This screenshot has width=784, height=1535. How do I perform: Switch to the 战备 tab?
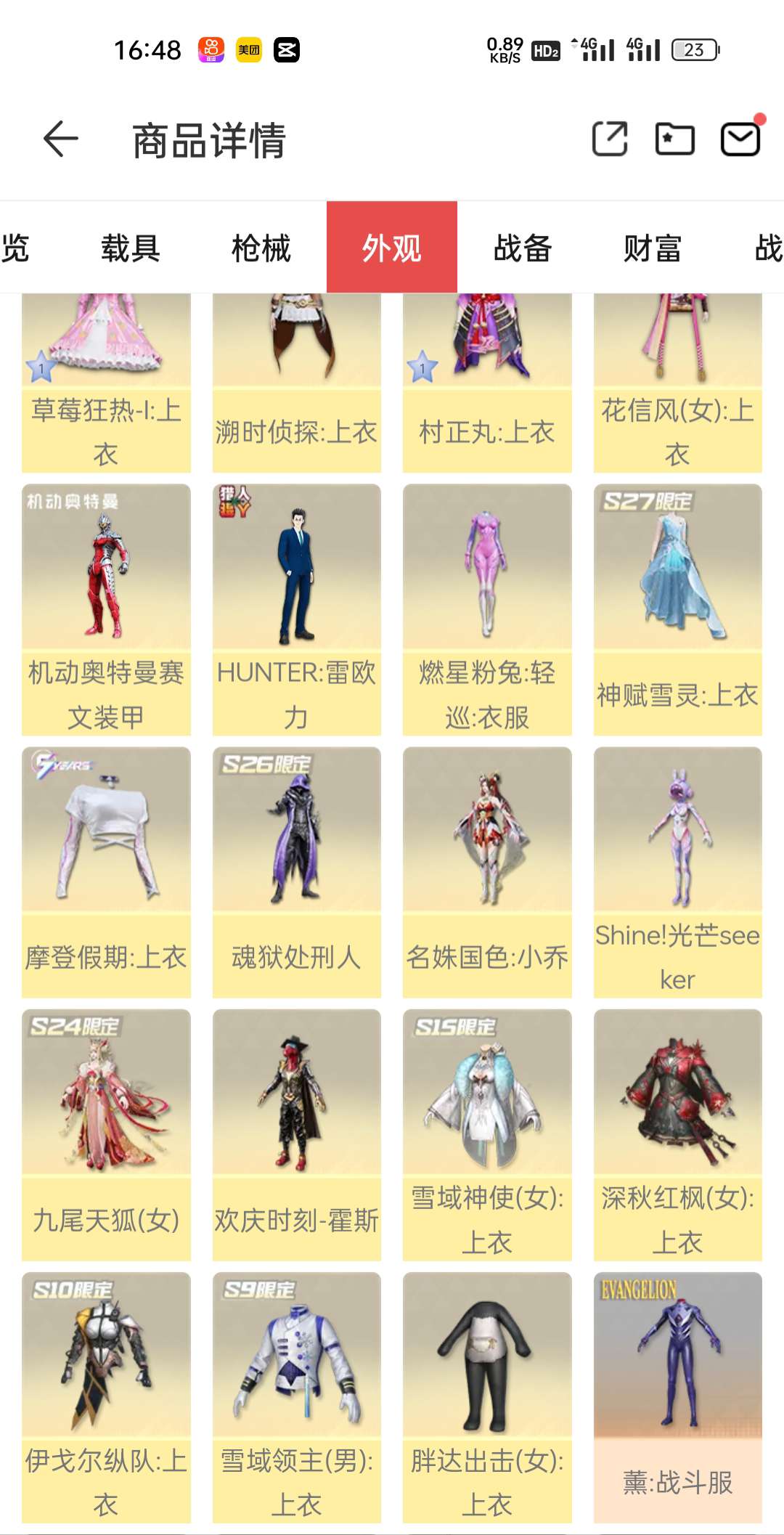click(523, 248)
